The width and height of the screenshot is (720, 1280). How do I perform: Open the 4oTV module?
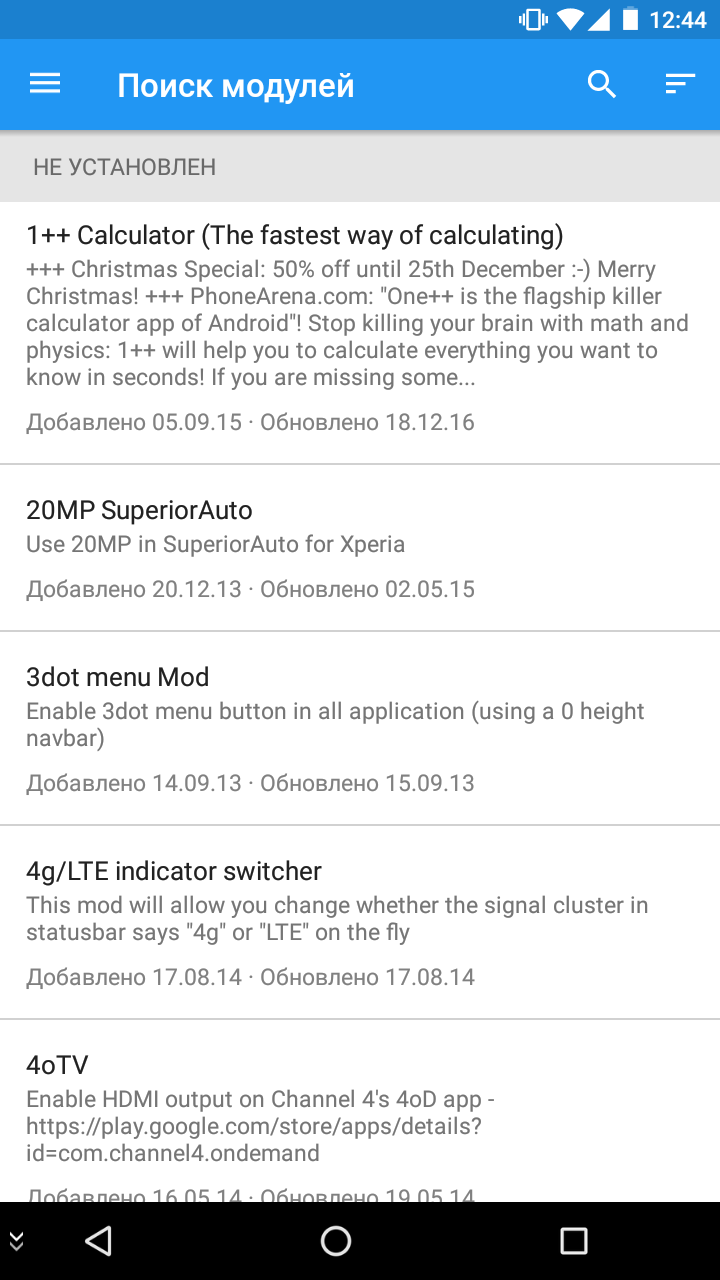tap(360, 1111)
